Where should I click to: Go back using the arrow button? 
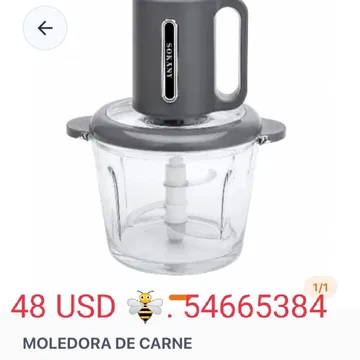pyautogui.click(x=45, y=28)
